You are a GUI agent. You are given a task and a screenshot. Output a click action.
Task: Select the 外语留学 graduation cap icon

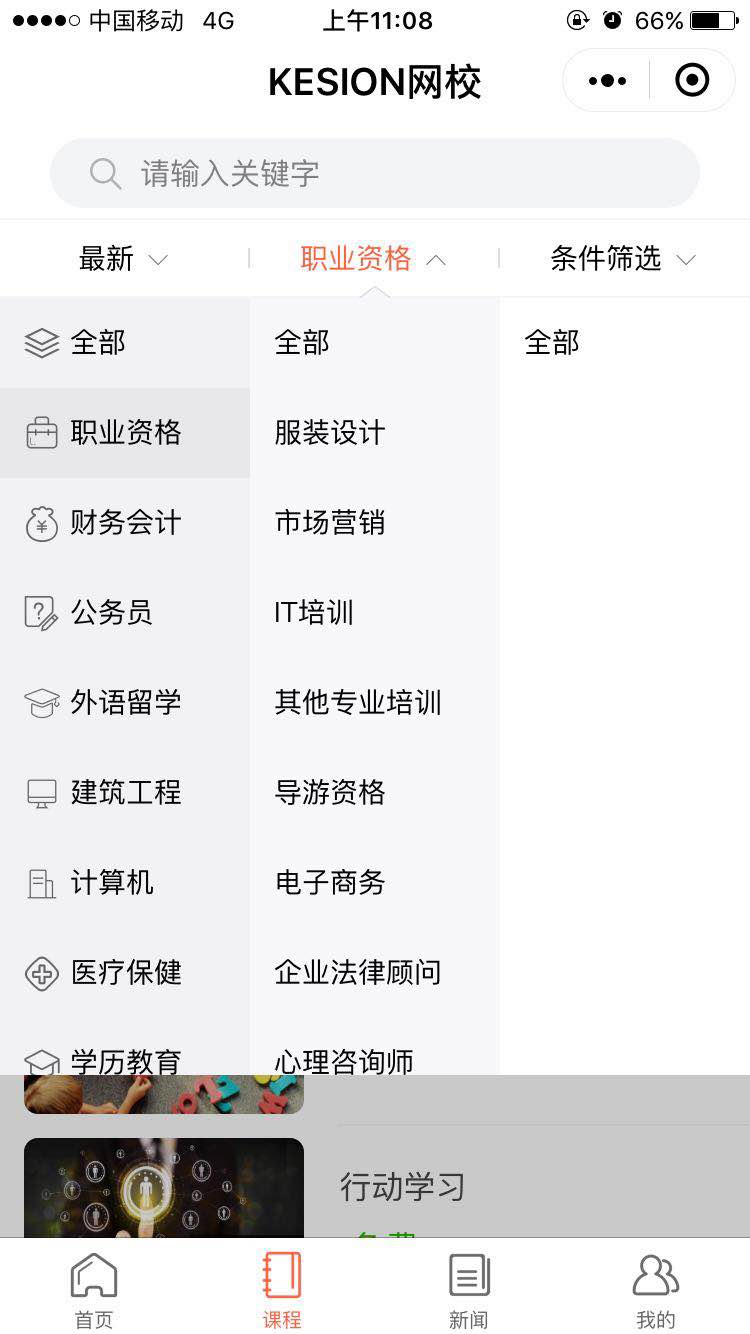coord(41,702)
